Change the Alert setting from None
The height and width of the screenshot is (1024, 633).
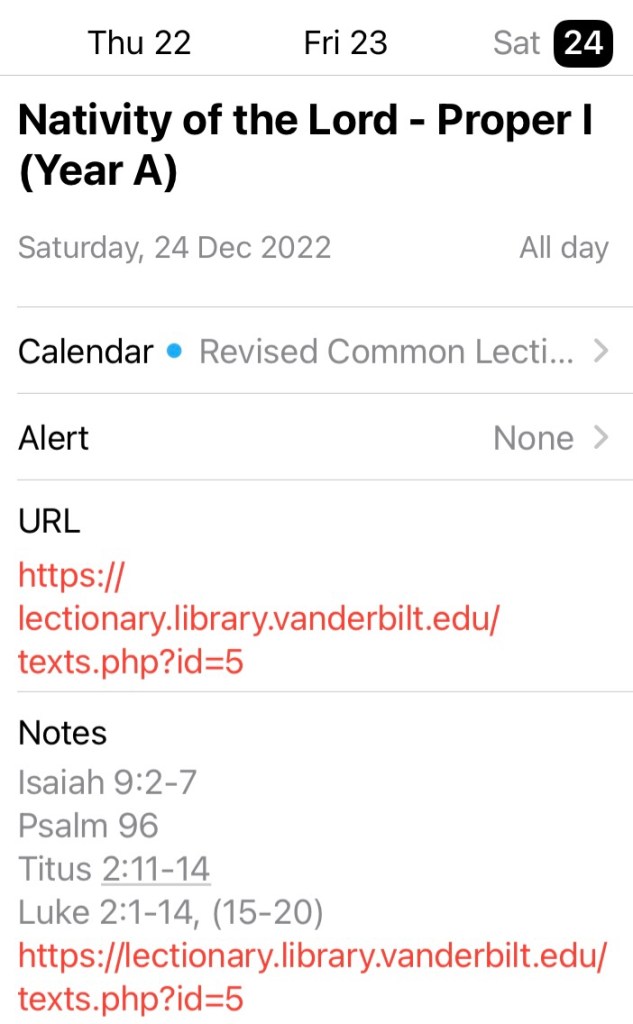(x=316, y=438)
